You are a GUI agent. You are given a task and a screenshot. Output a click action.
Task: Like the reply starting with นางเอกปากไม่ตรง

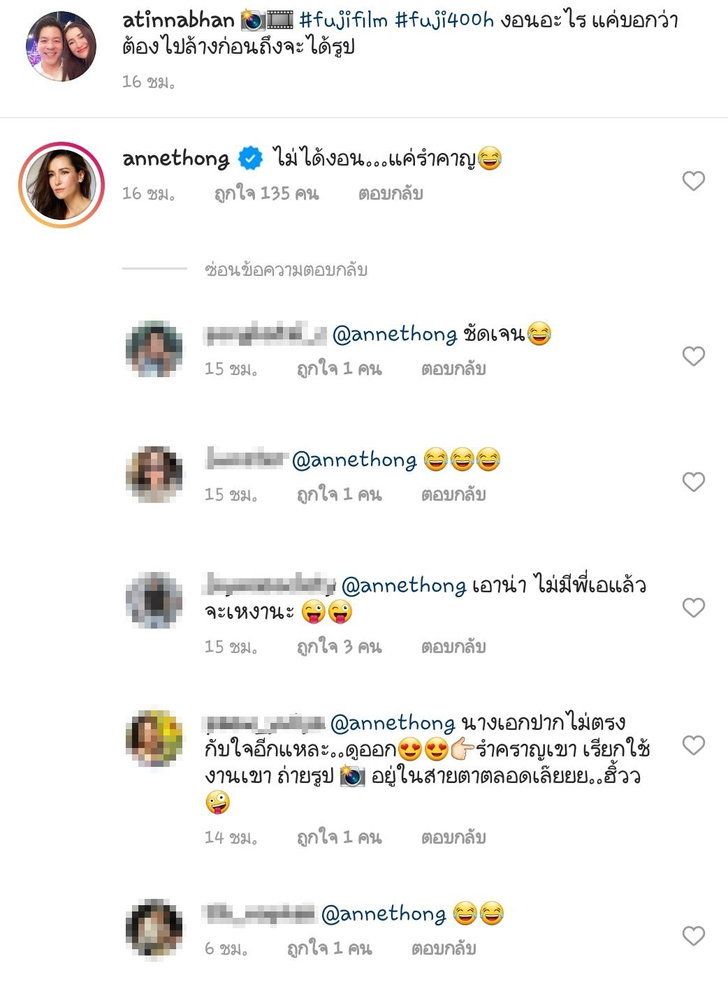pos(693,744)
